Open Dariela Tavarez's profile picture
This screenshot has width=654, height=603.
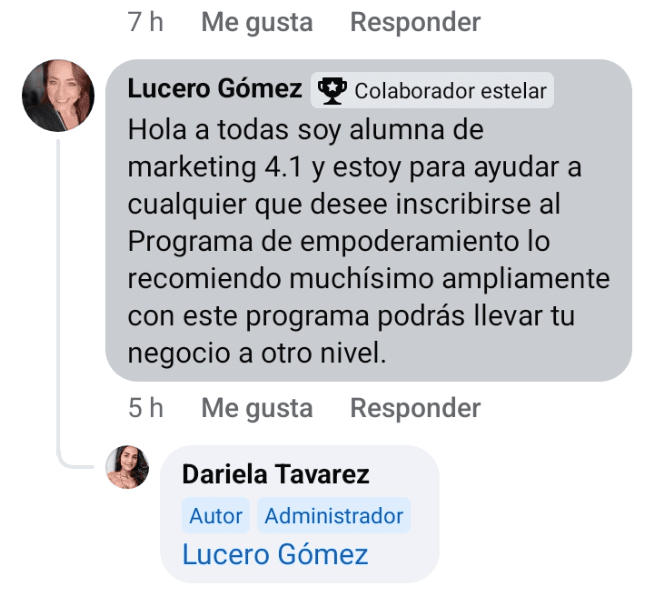tap(127, 467)
